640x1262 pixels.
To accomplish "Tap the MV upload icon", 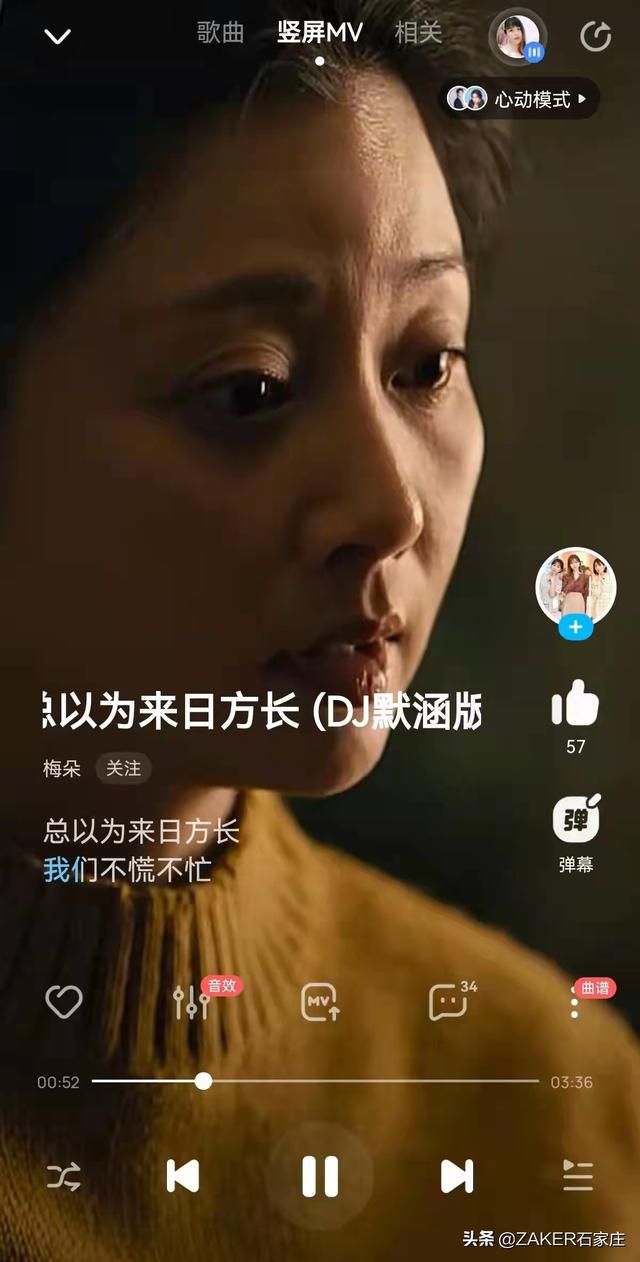I will tap(320, 1001).
